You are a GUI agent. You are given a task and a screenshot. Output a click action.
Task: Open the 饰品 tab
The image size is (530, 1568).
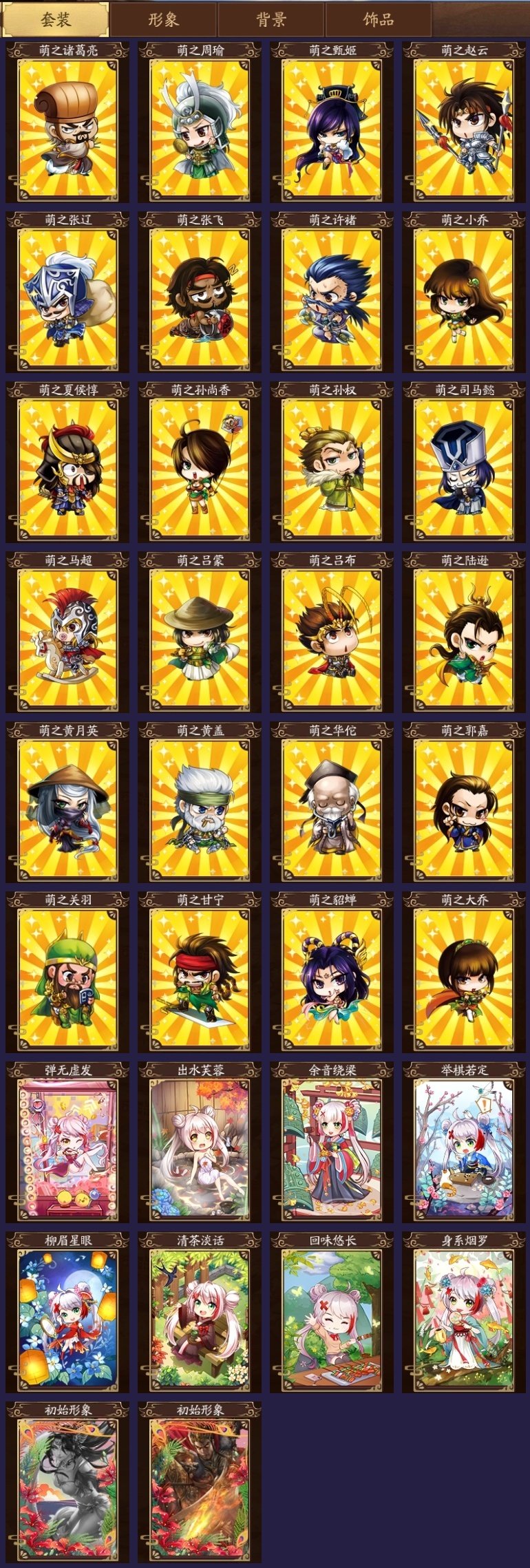coord(378,19)
